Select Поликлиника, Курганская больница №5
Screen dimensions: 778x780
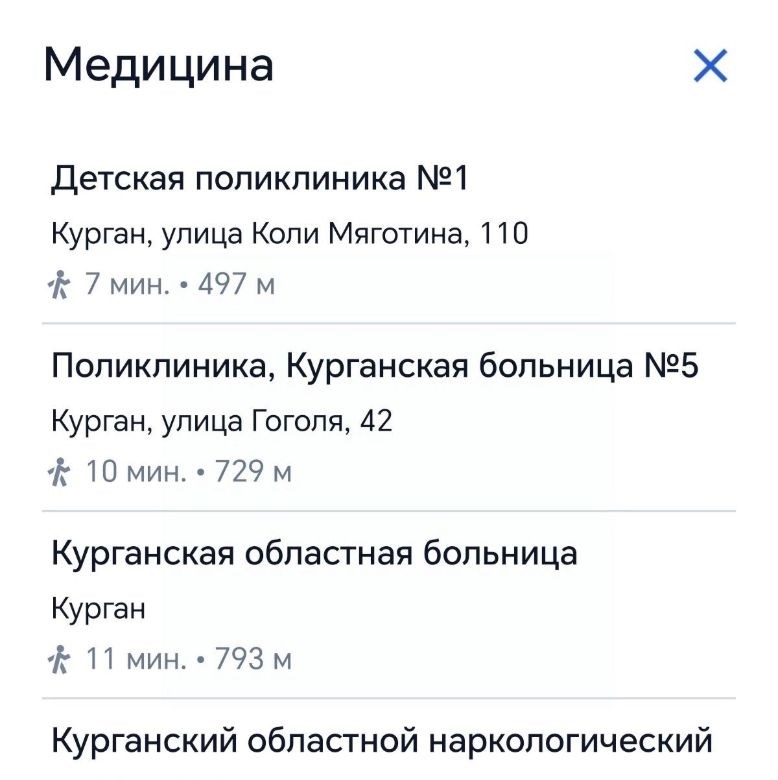(x=375, y=368)
